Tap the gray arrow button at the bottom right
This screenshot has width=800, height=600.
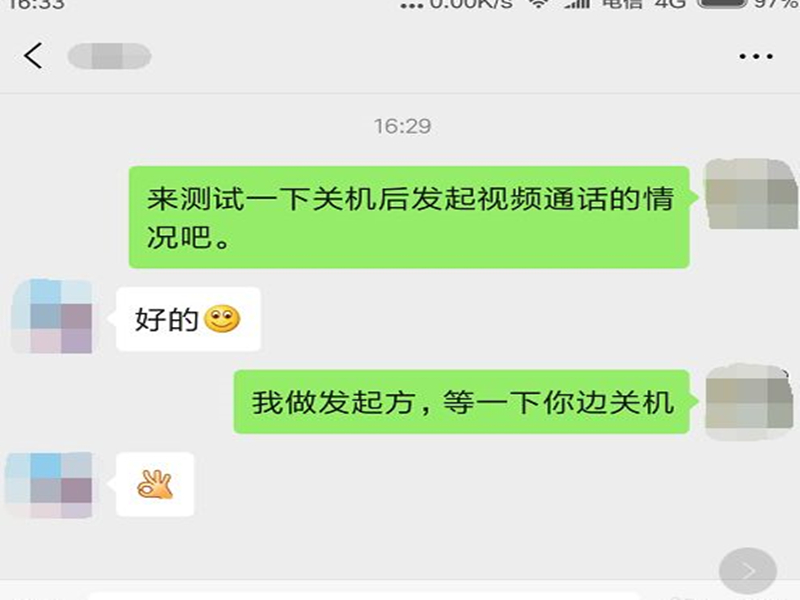click(x=747, y=572)
